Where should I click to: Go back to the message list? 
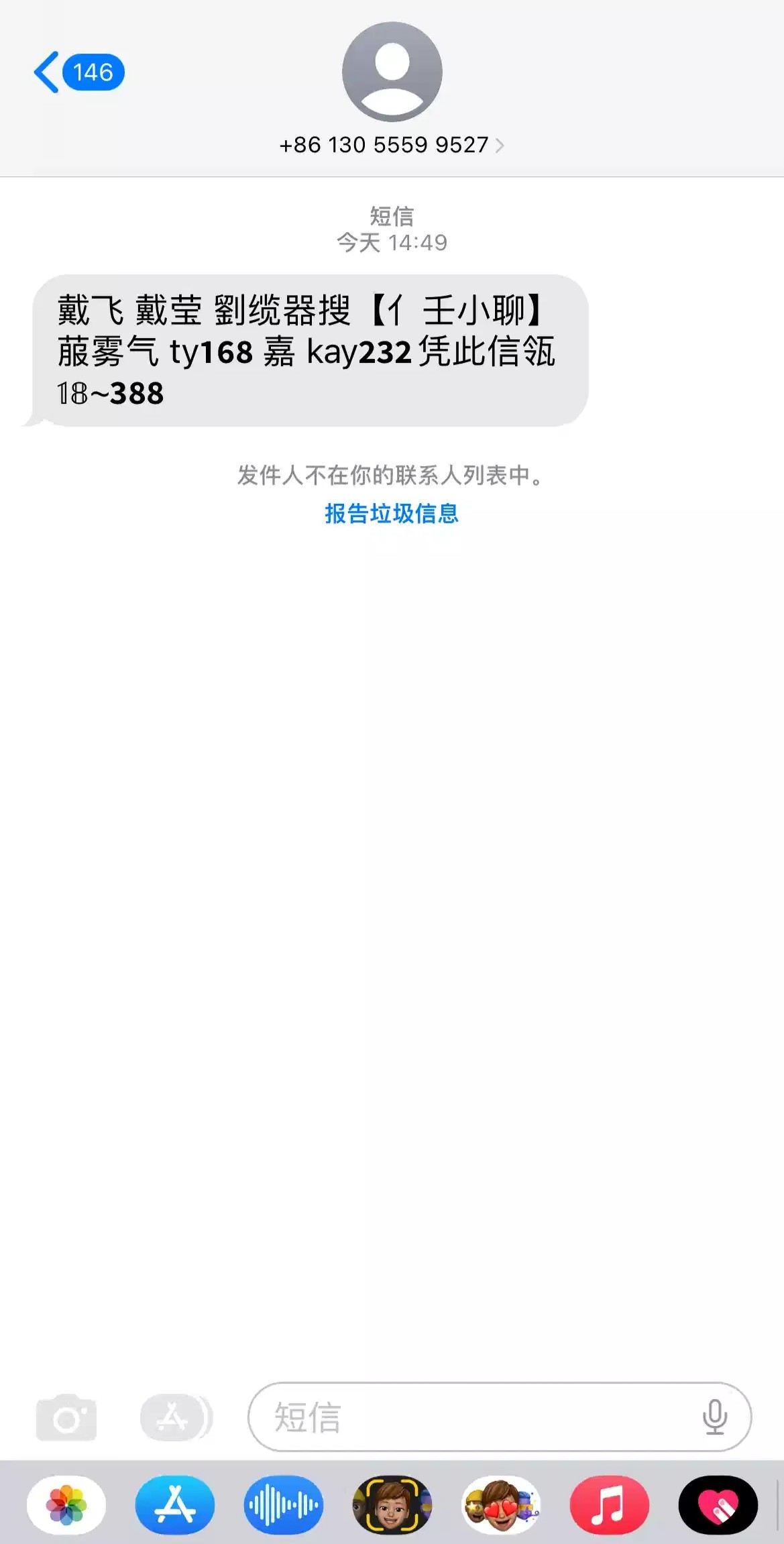(x=77, y=72)
